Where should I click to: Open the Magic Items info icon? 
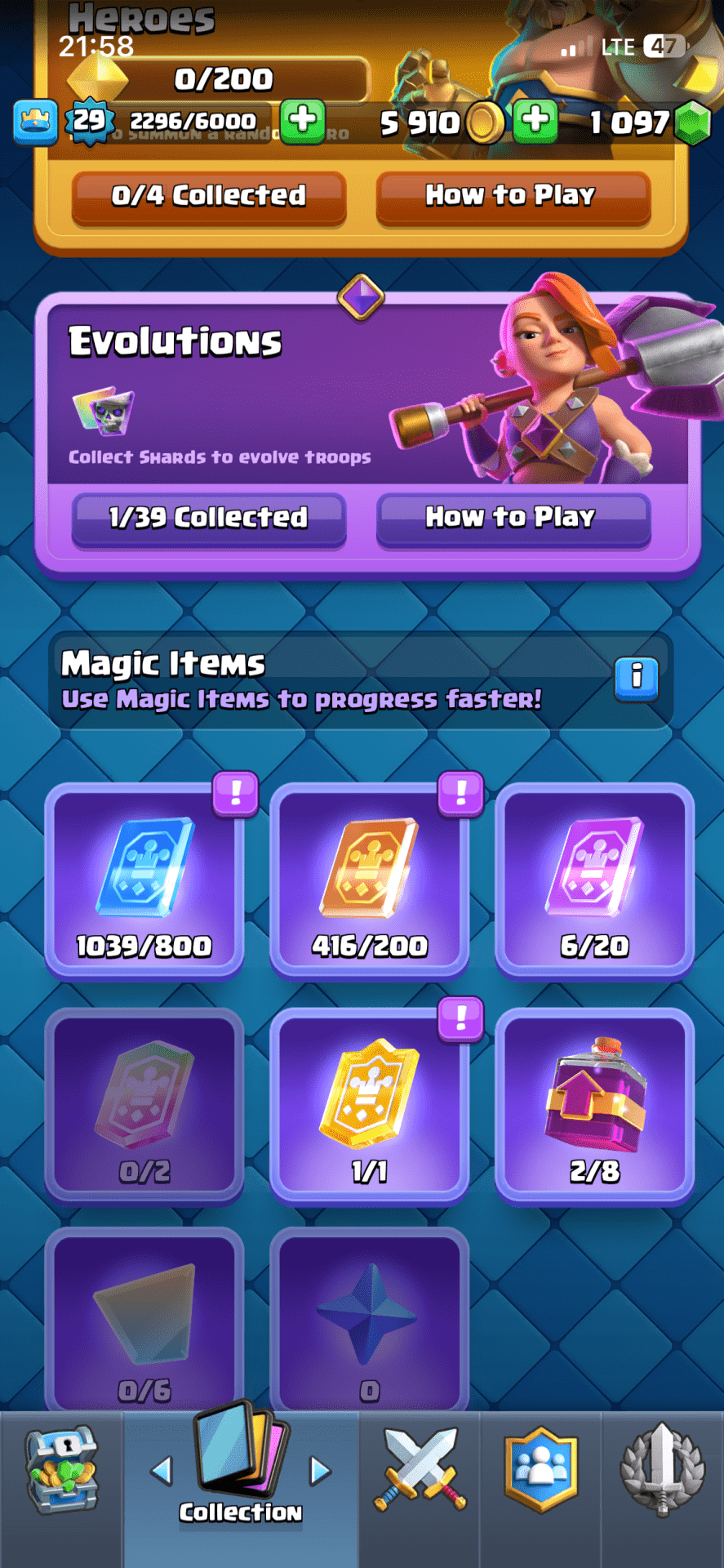(x=636, y=677)
